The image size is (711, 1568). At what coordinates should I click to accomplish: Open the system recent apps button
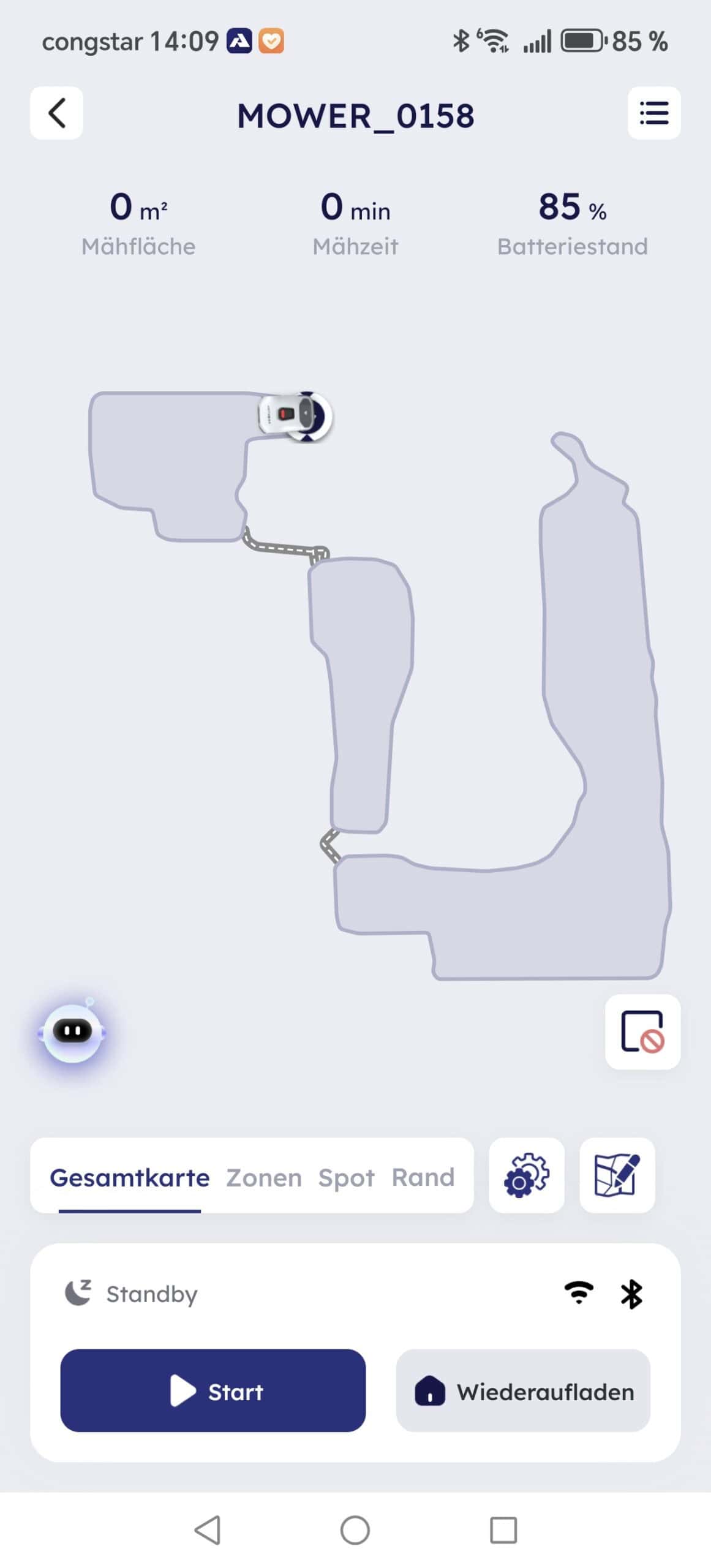point(503,1530)
